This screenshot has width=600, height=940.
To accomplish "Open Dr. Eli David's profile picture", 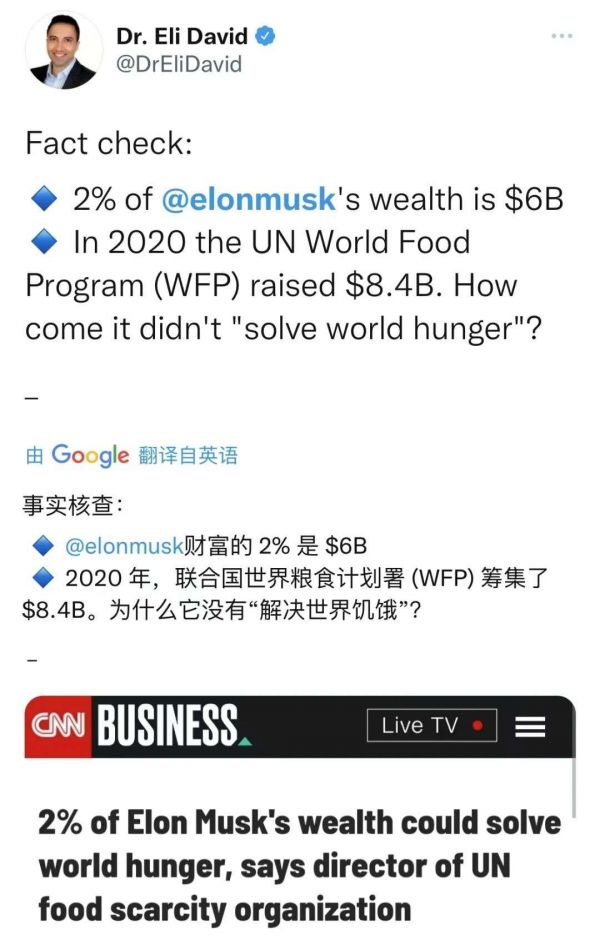I will click(62, 51).
